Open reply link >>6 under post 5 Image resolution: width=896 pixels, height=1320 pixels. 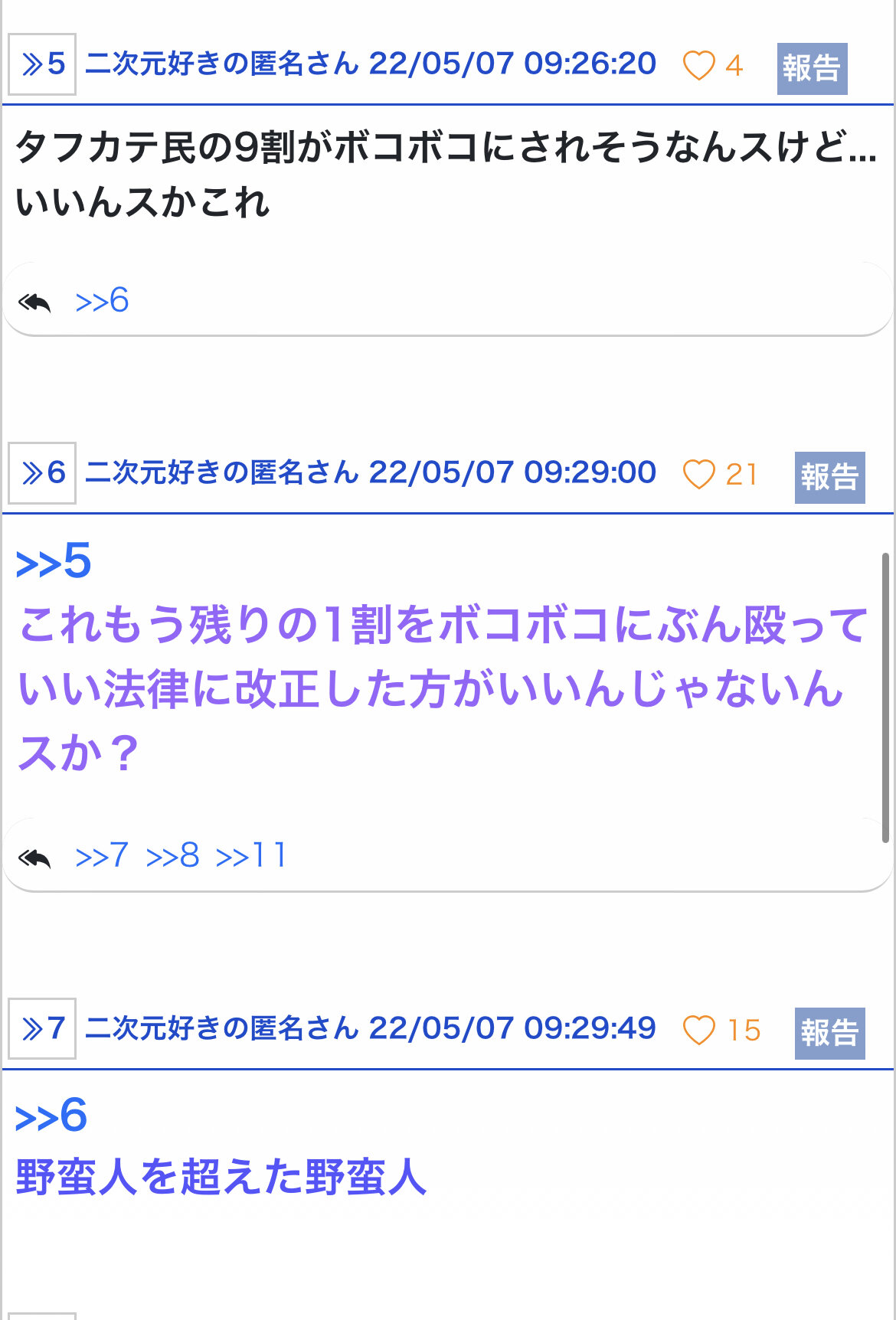[x=102, y=301]
